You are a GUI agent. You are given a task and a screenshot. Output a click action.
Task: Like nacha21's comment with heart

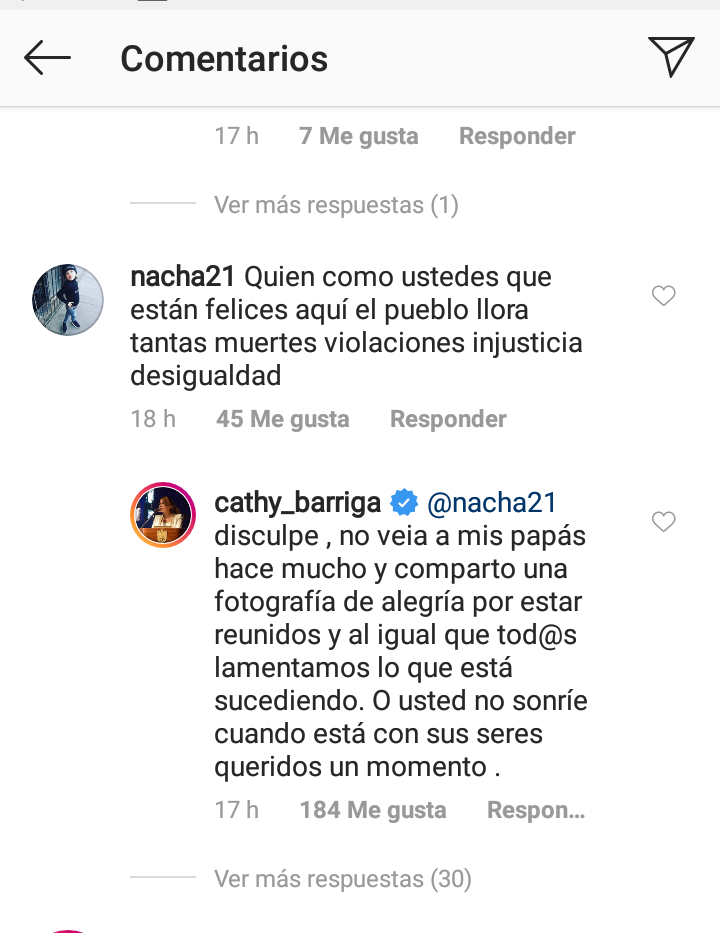[663, 296]
